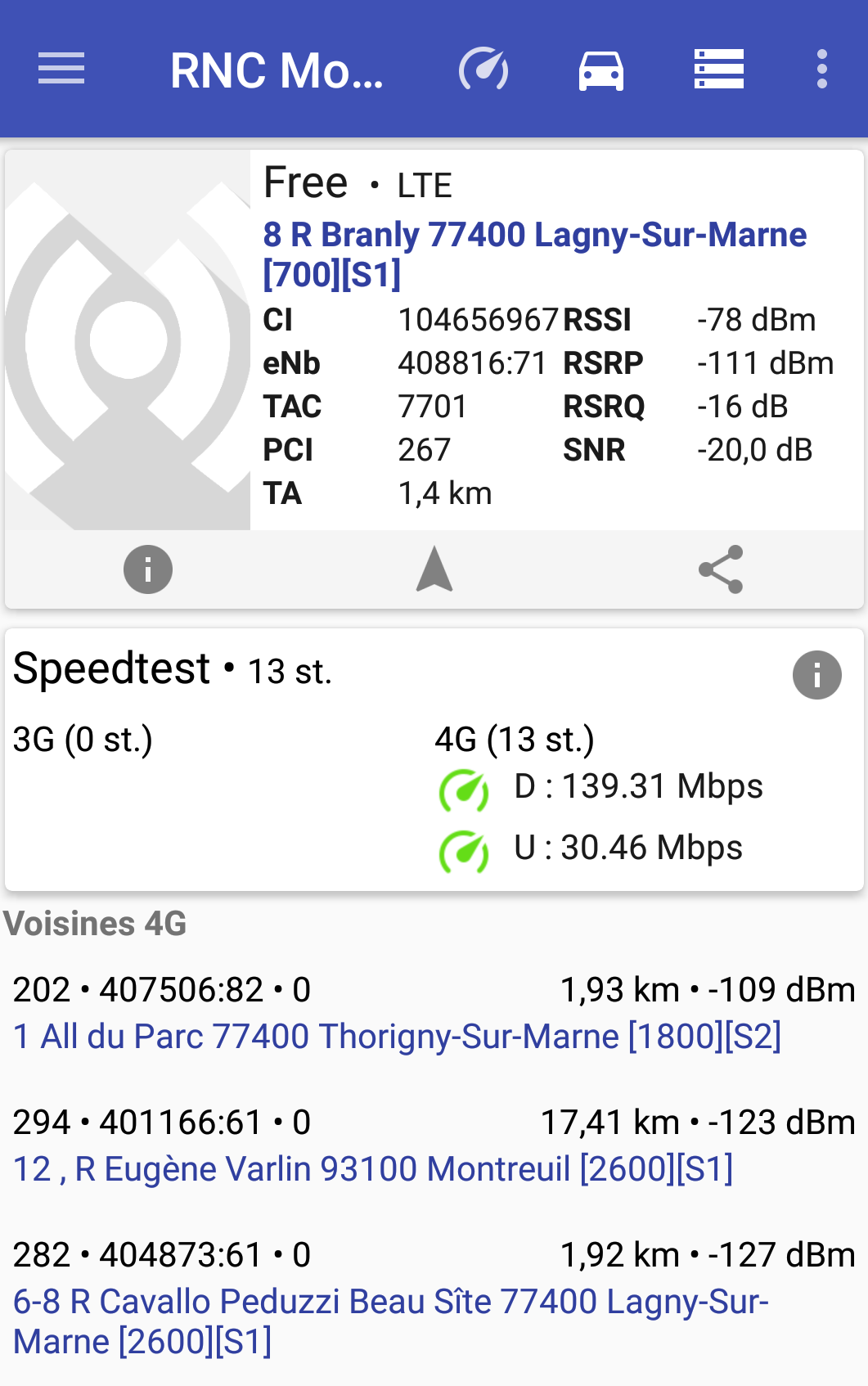Open the overflow menu
This screenshot has width=868, height=1386.
[821, 69]
